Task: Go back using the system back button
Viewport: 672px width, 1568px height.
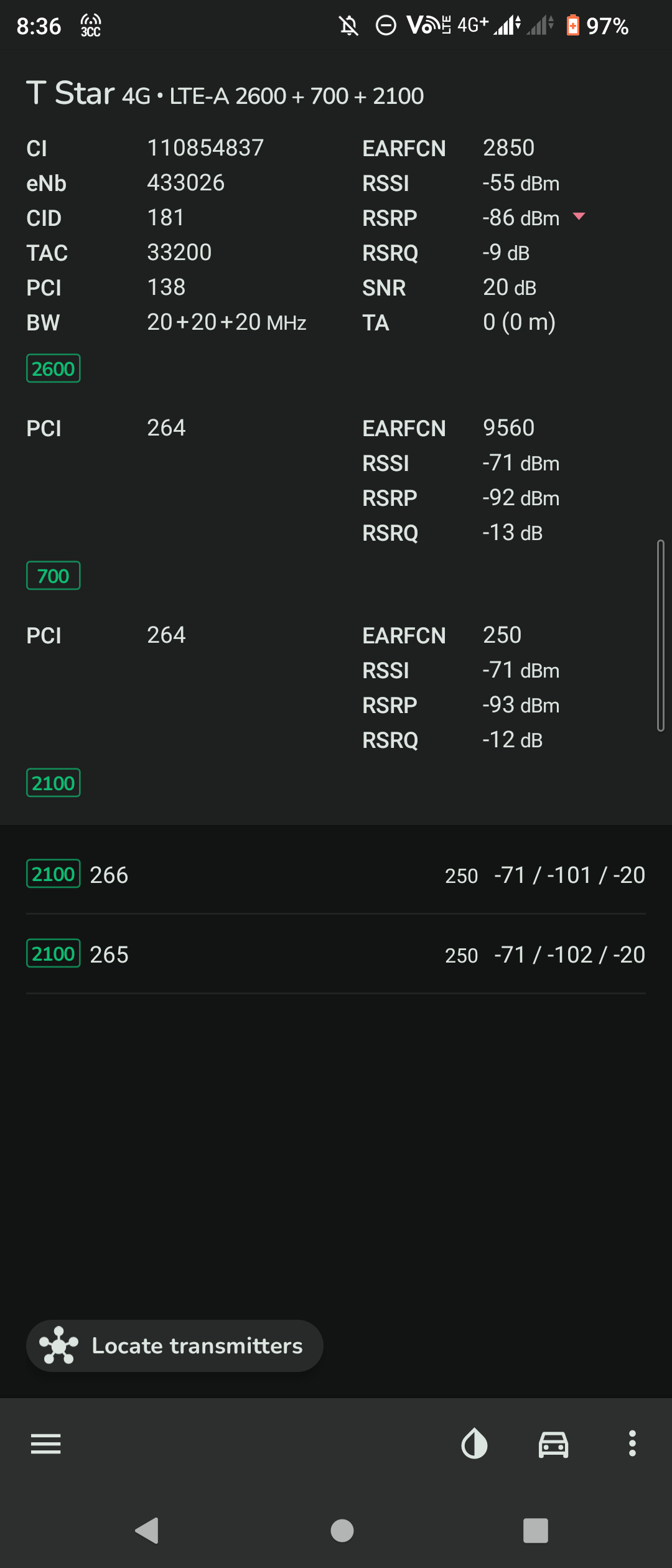Action: (147, 1531)
